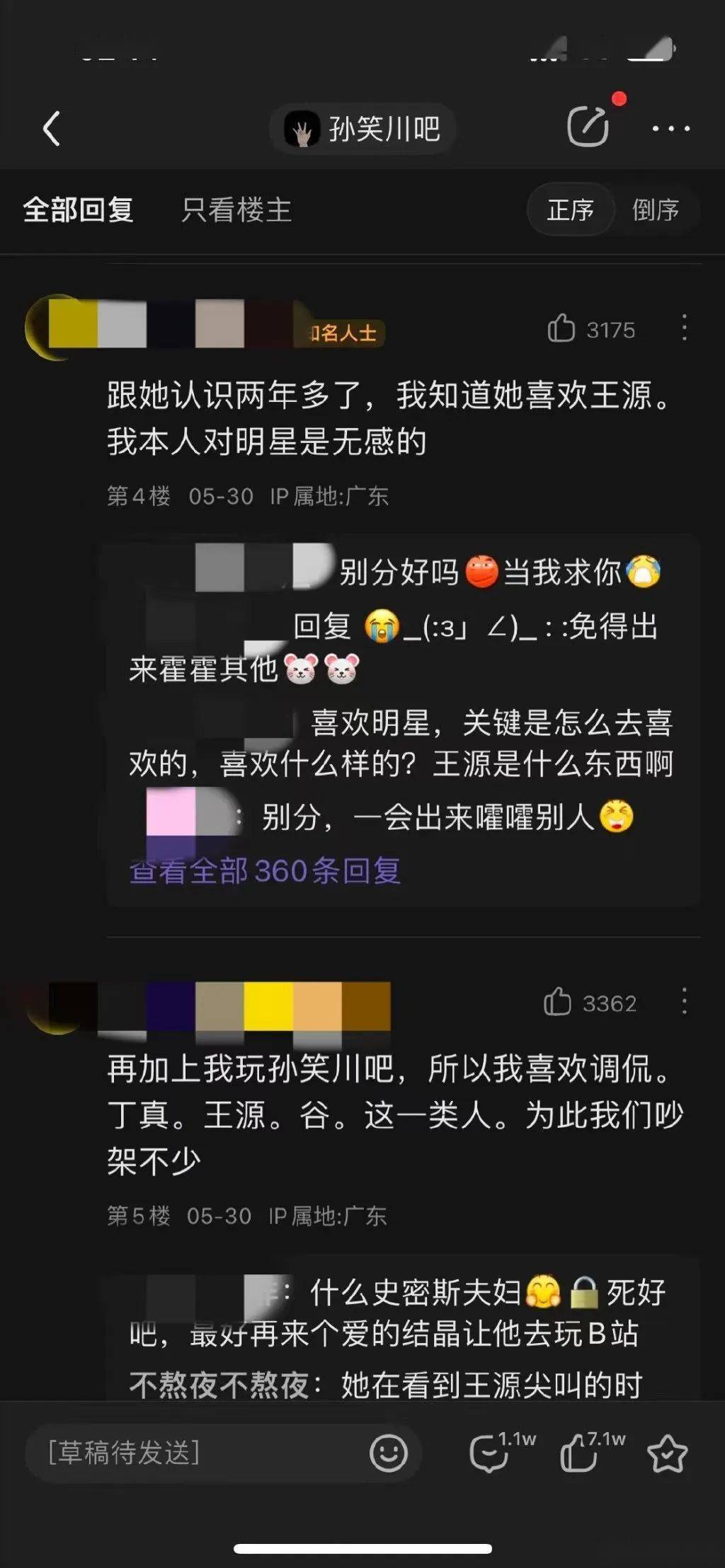Open the top-right three-dot overflow menu
The width and height of the screenshot is (725, 1568).
pos(670,129)
